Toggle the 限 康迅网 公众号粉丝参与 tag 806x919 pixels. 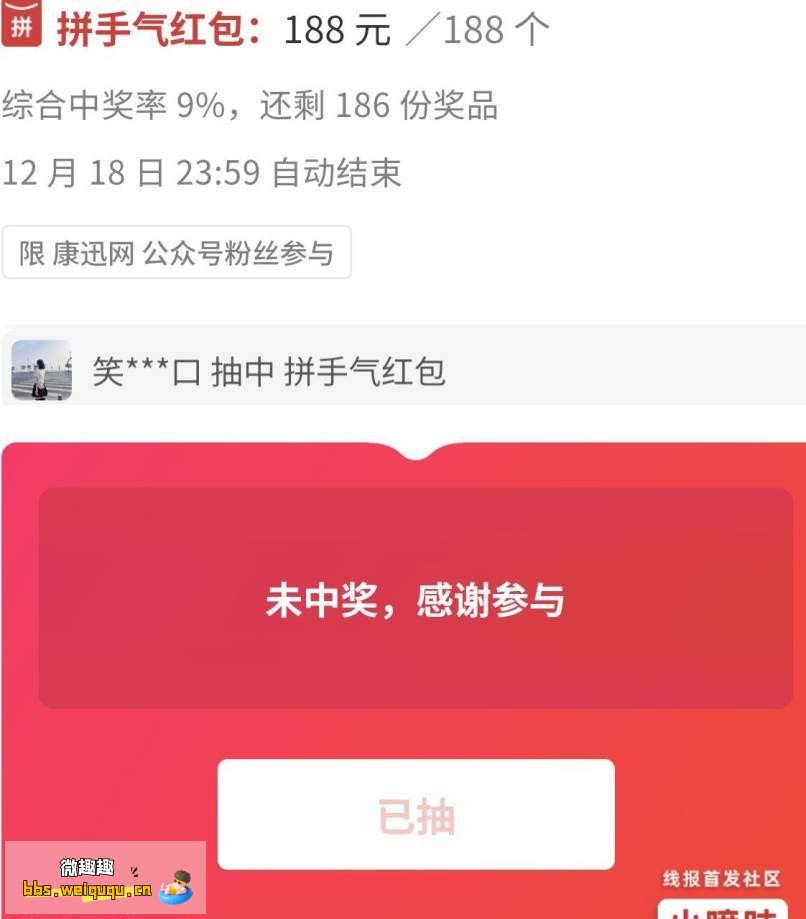177,252
